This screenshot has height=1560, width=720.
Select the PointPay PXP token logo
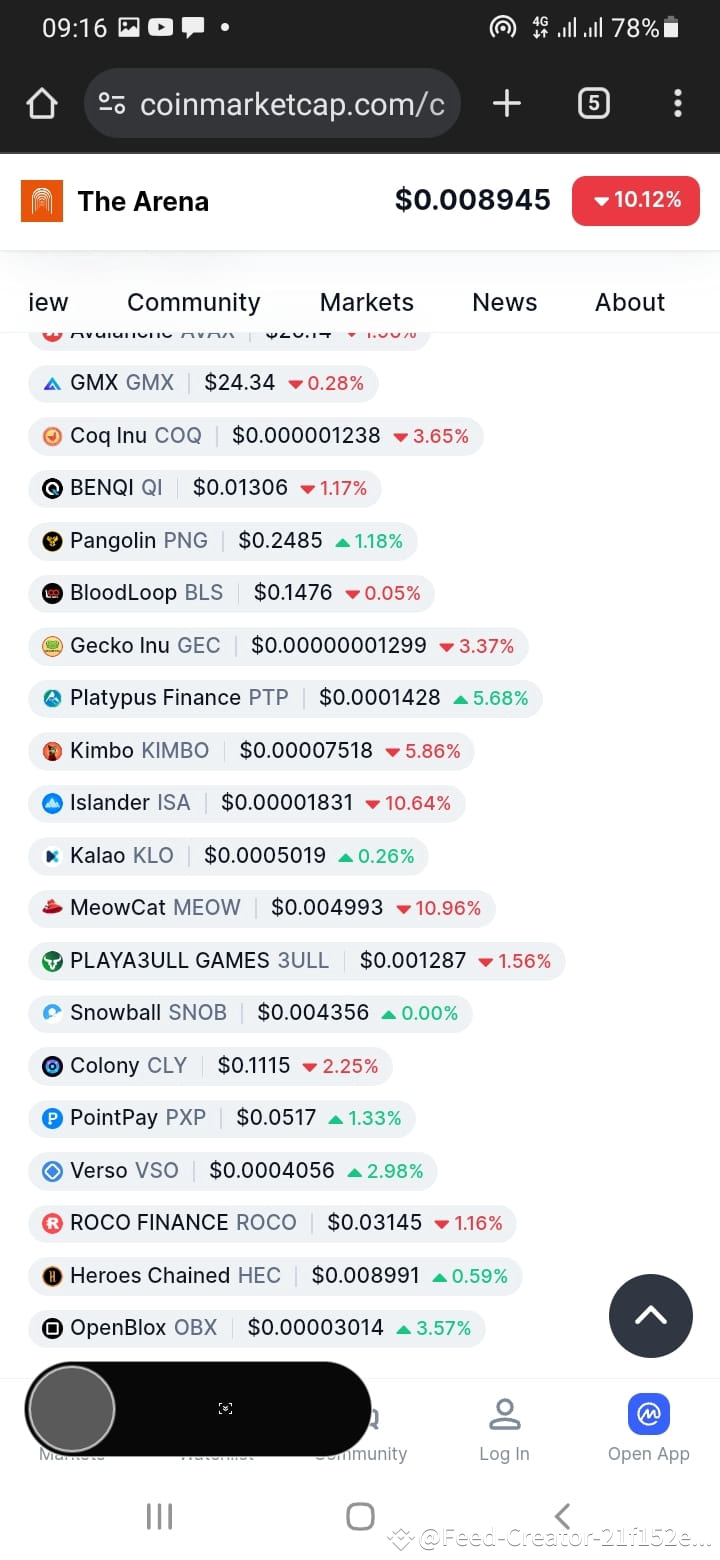pyautogui.click(x=51, y=1118)
